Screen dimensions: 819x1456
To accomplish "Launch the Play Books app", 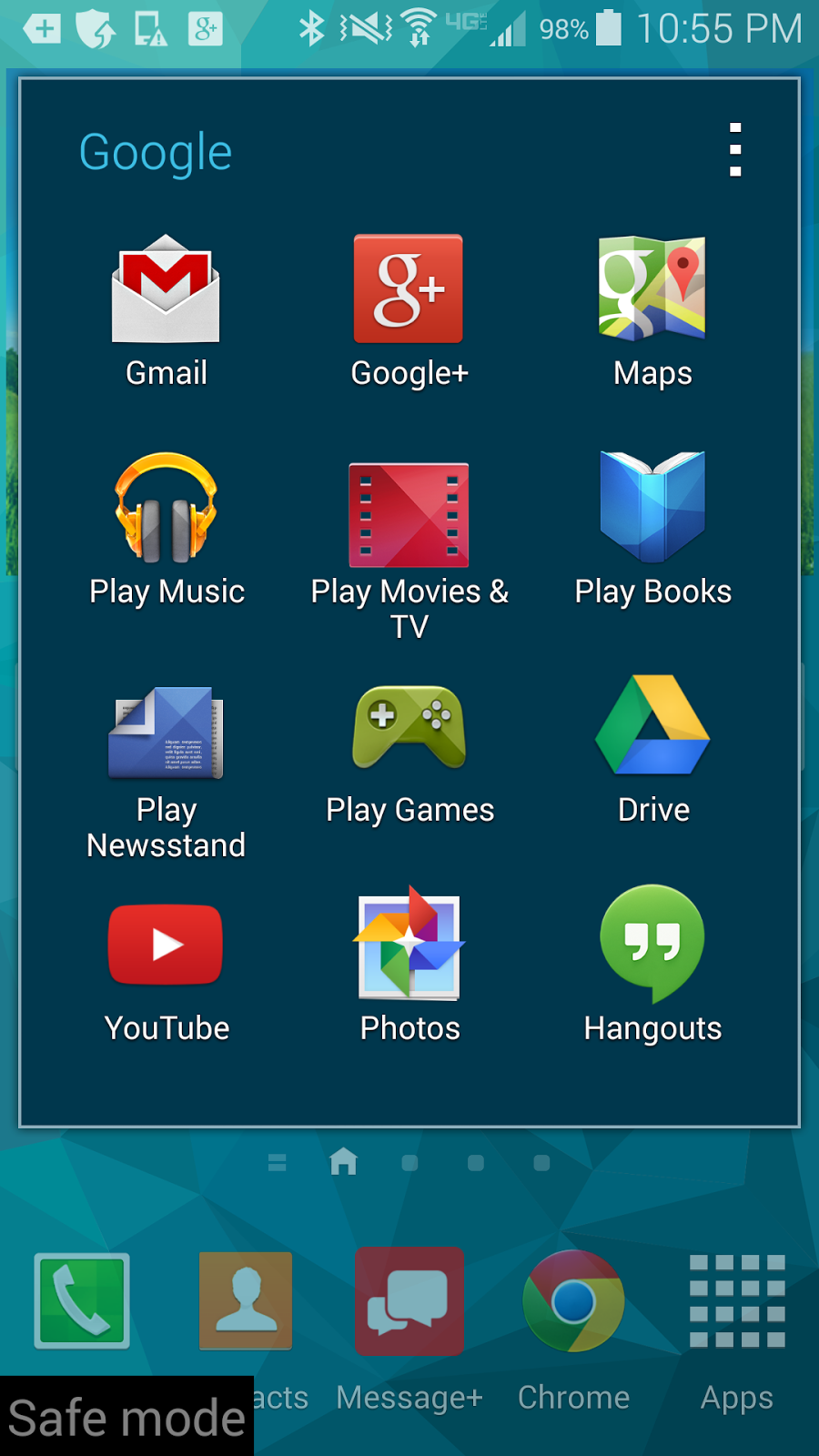I will point(652,508).
